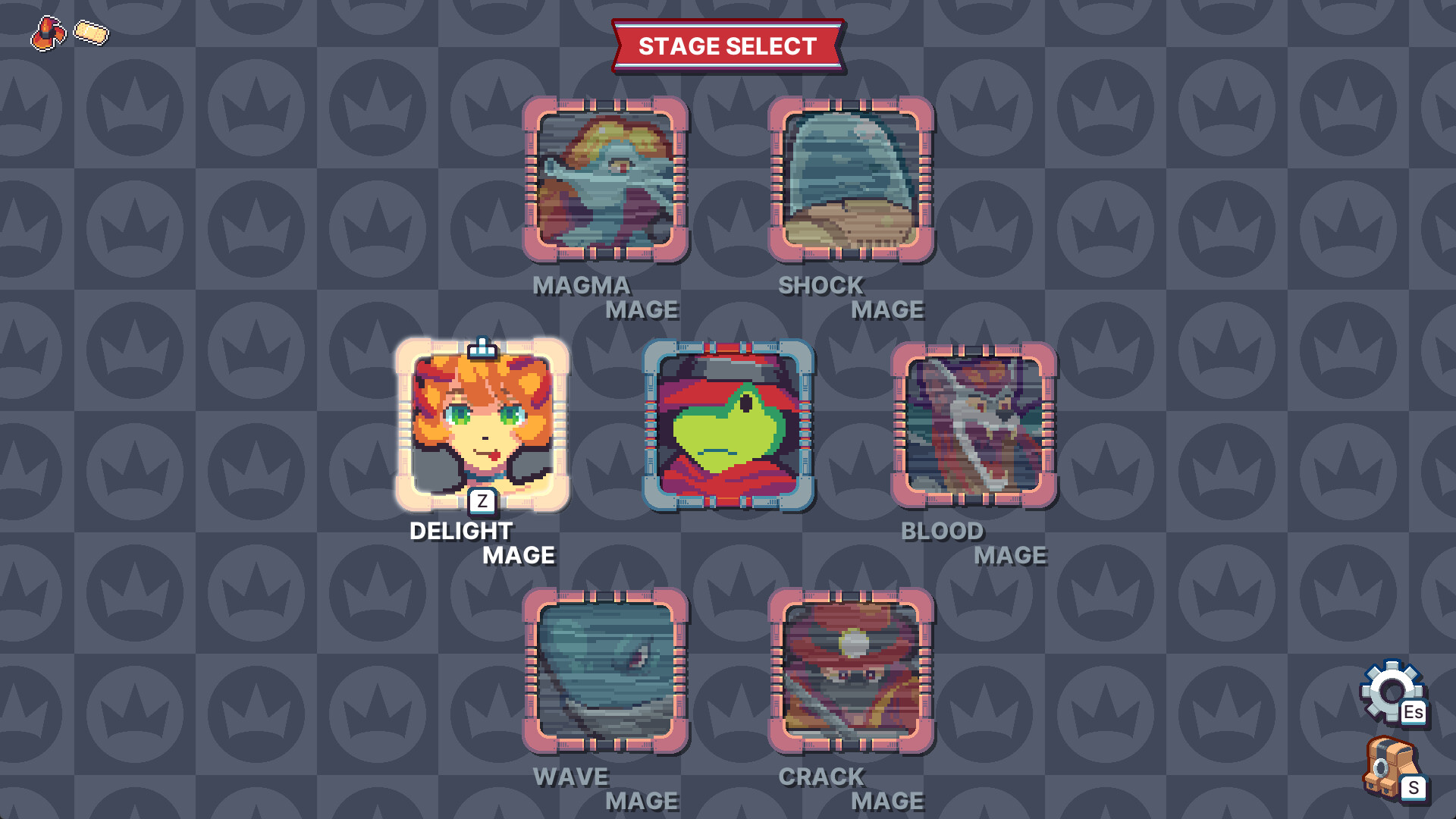Choose the Magma Mage stage

[x=605, y=180]
